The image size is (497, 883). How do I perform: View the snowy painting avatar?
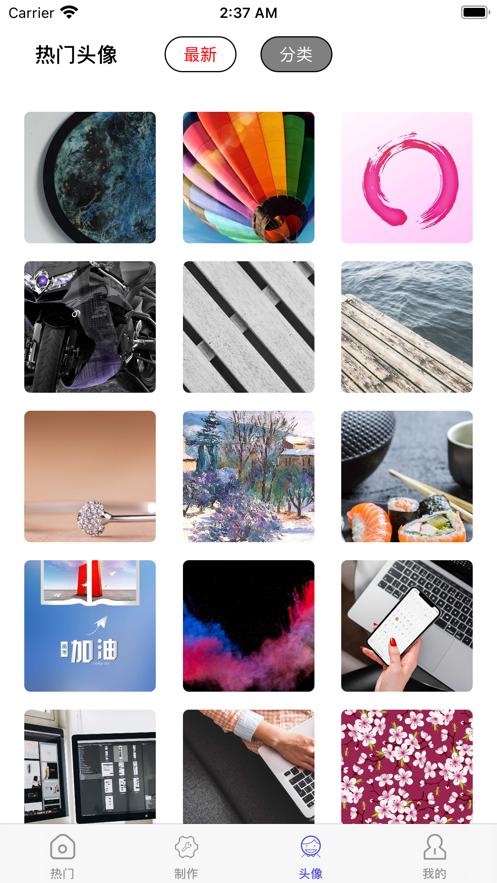248,476
